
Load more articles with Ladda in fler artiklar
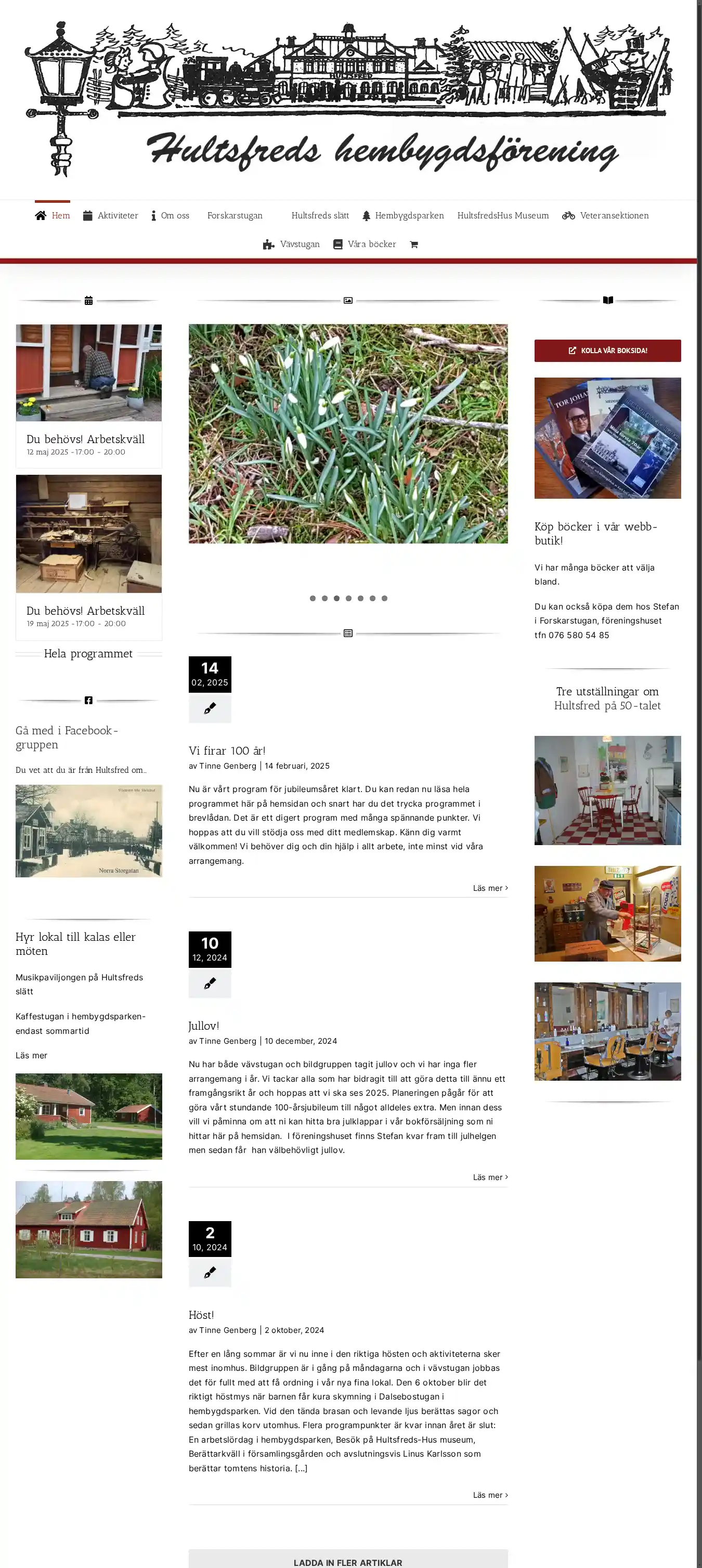(348, 1562)
